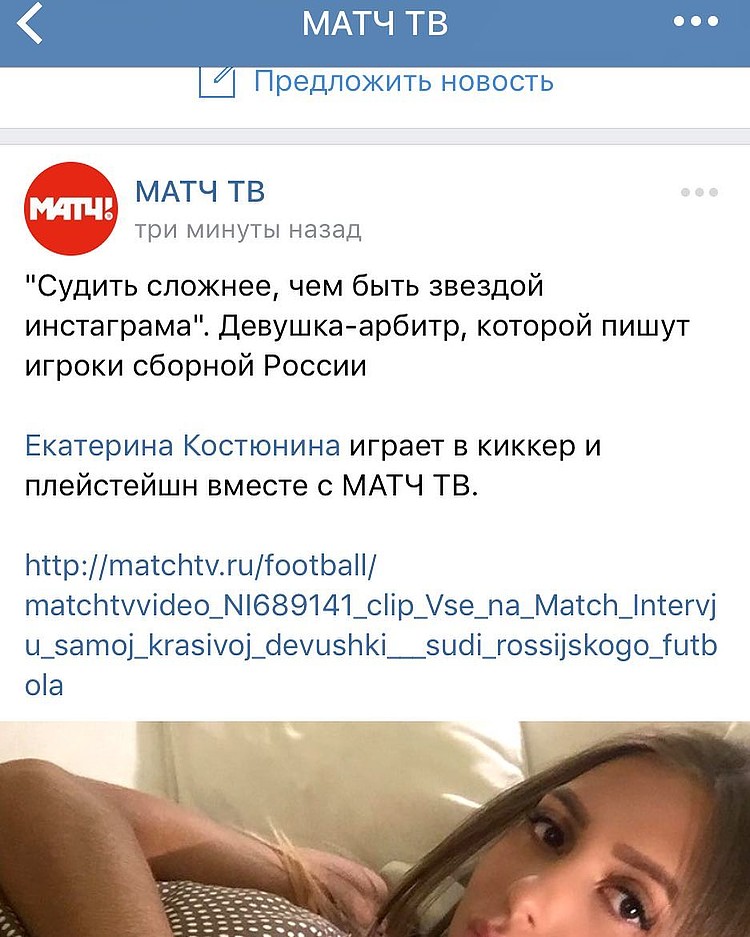Open the МАТЧ ТВ post author name

click(199, 191)
